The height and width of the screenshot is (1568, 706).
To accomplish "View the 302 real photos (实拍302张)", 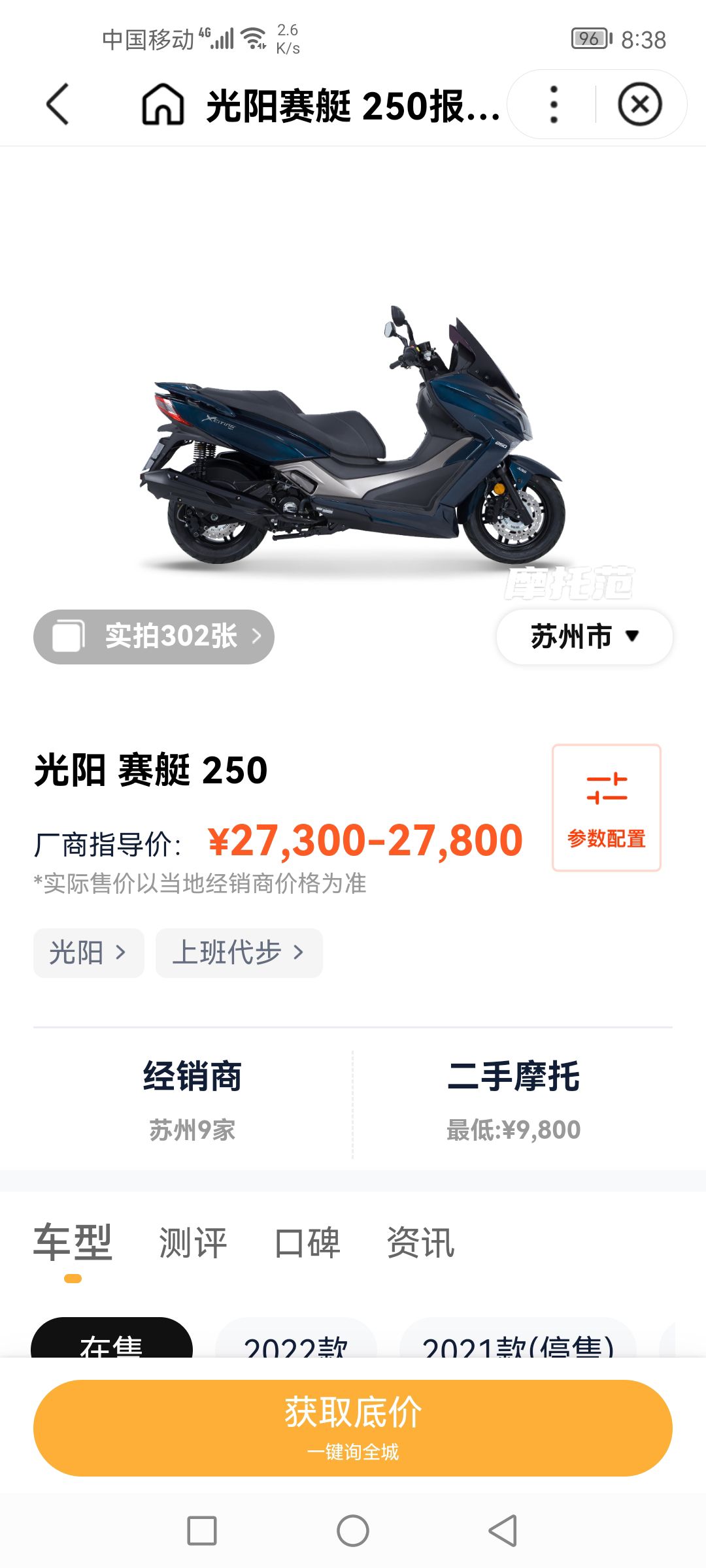I will point(154,636).
